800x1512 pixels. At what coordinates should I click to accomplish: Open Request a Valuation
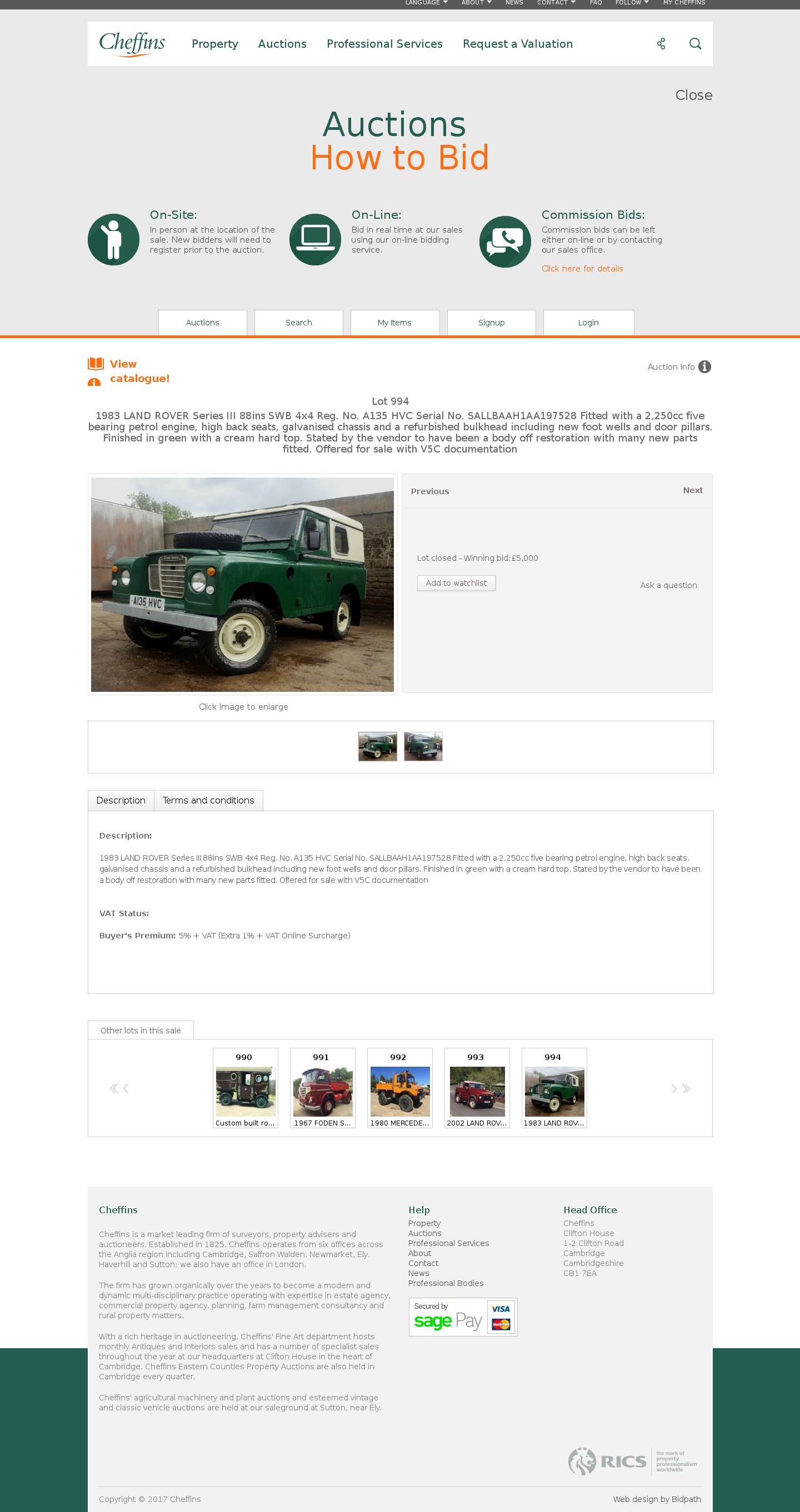pyautogui.click(x=517, y=44)
